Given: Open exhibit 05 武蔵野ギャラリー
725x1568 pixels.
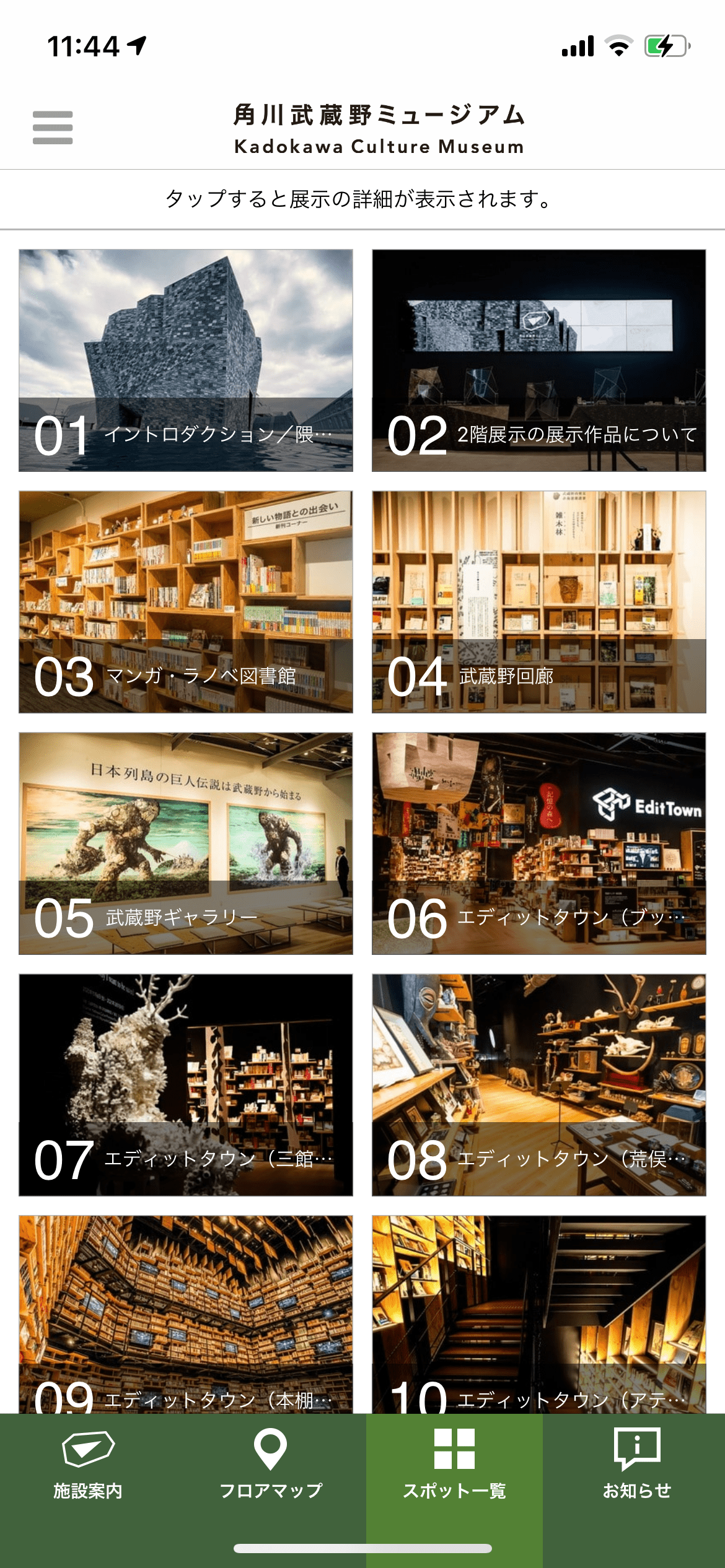Looking at the screenshot, I should click(186, 843).
